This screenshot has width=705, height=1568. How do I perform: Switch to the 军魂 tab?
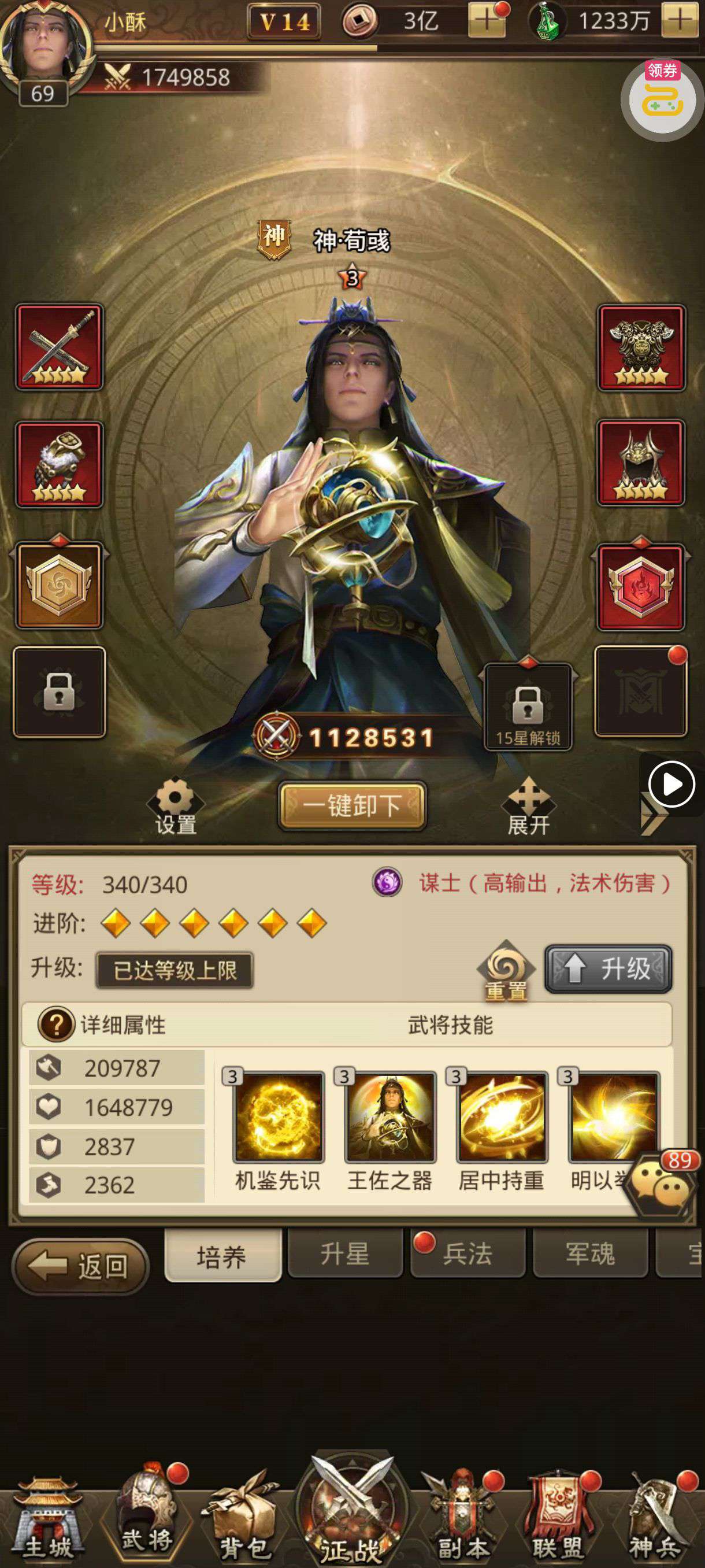(x=590, y=1254)
